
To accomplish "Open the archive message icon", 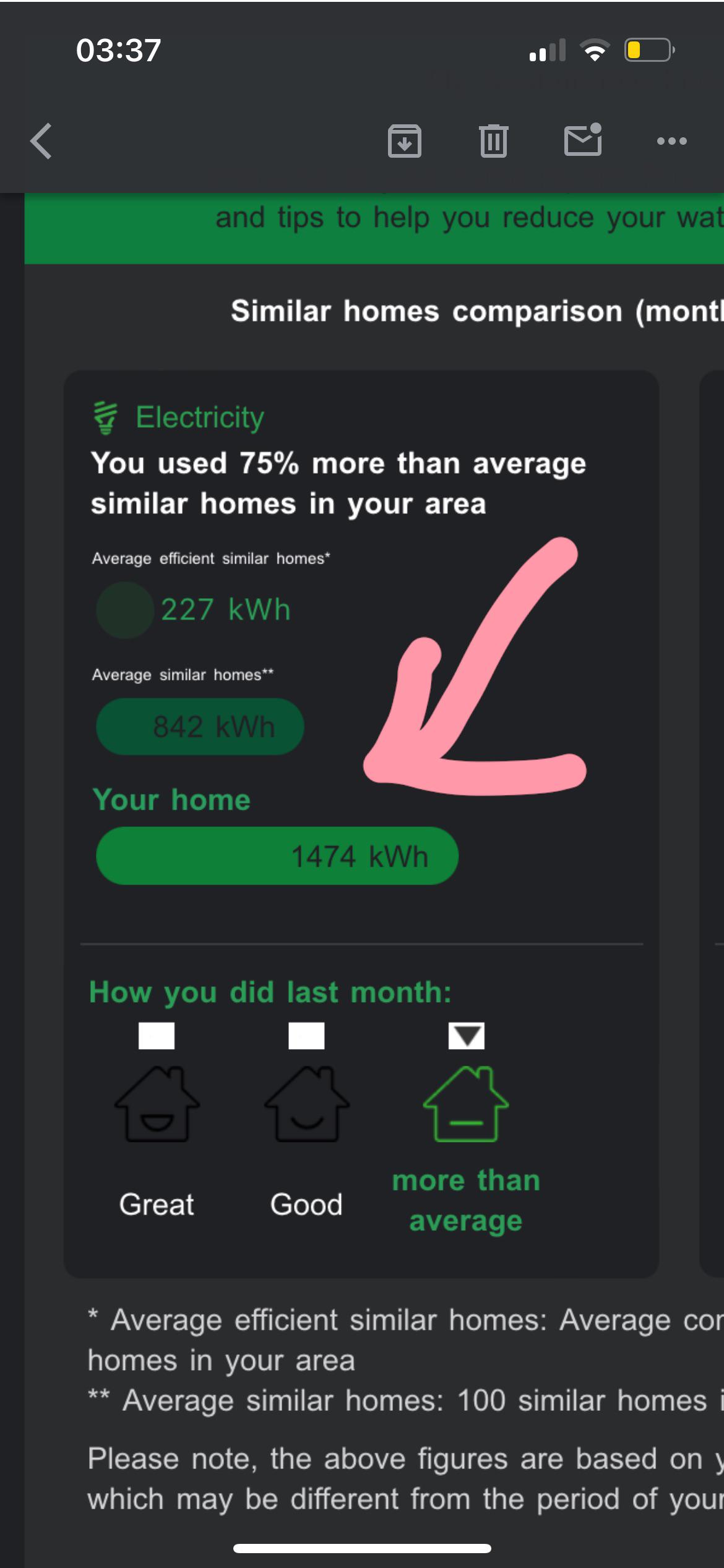I will (404, 140).
